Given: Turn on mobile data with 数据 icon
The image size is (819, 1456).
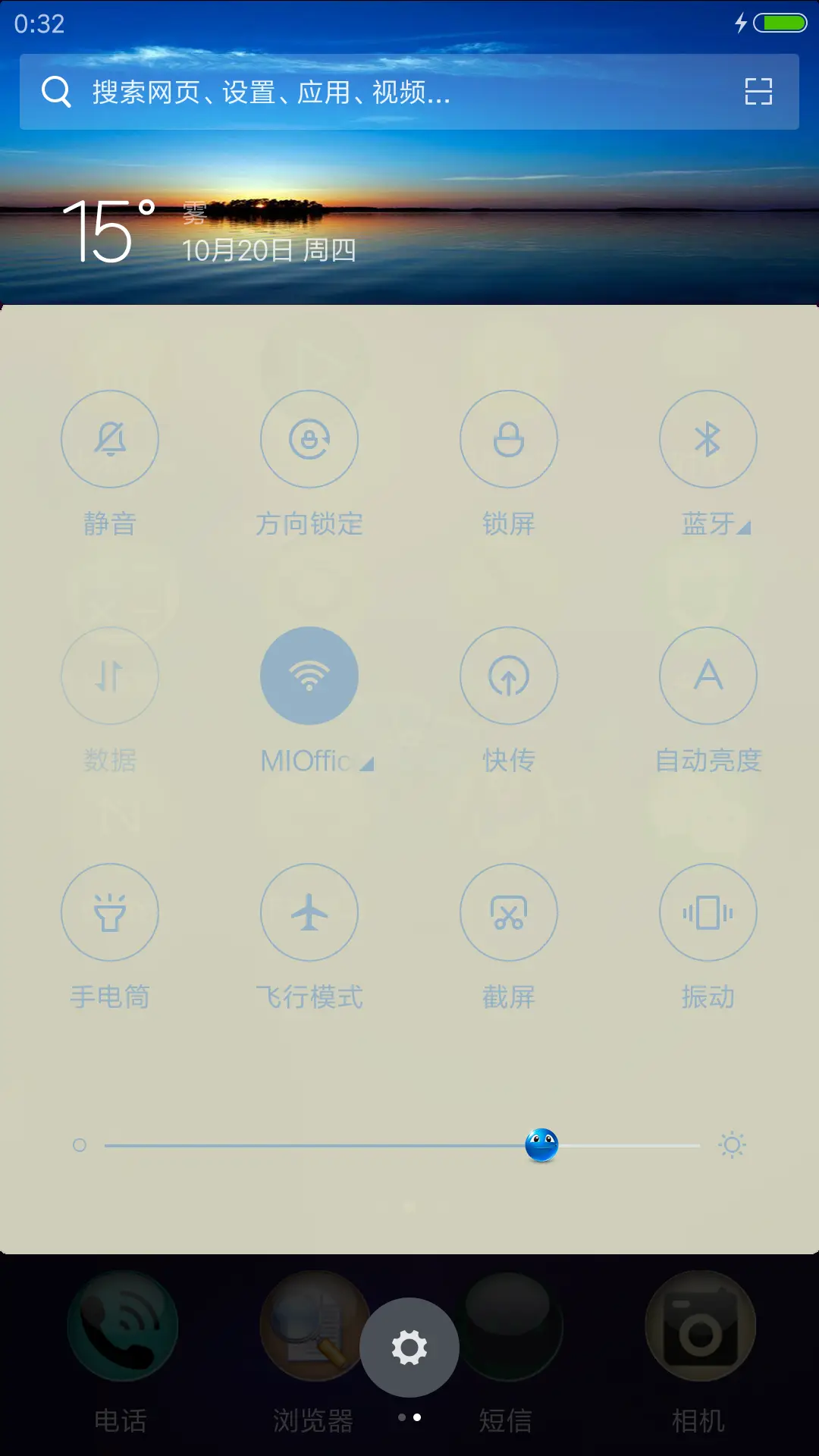Looking at the screenshot, I should [110, 676].
